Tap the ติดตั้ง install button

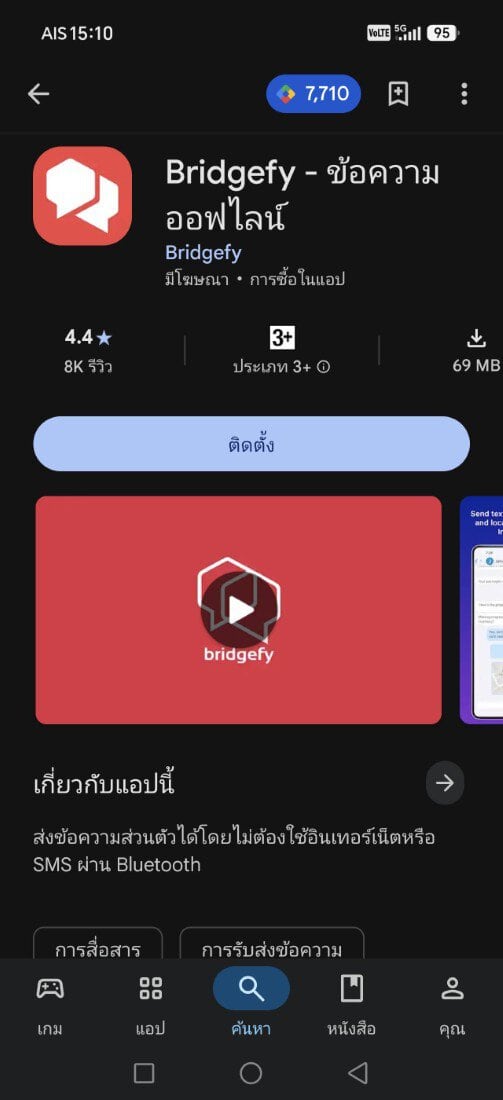pyautogui.click(x=251, y=444)
